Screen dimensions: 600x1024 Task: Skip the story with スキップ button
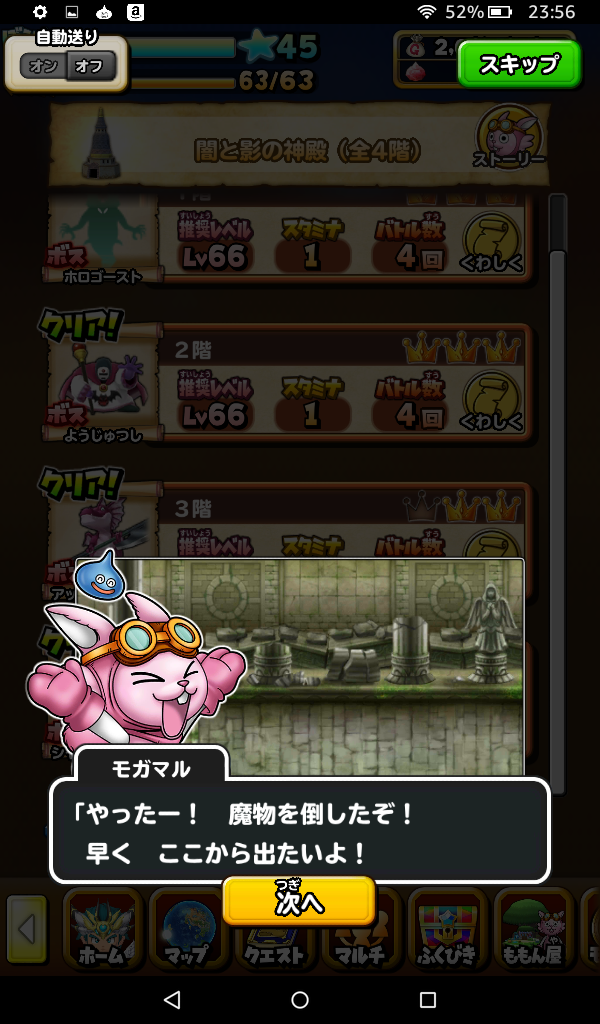[x=519, y=64]
